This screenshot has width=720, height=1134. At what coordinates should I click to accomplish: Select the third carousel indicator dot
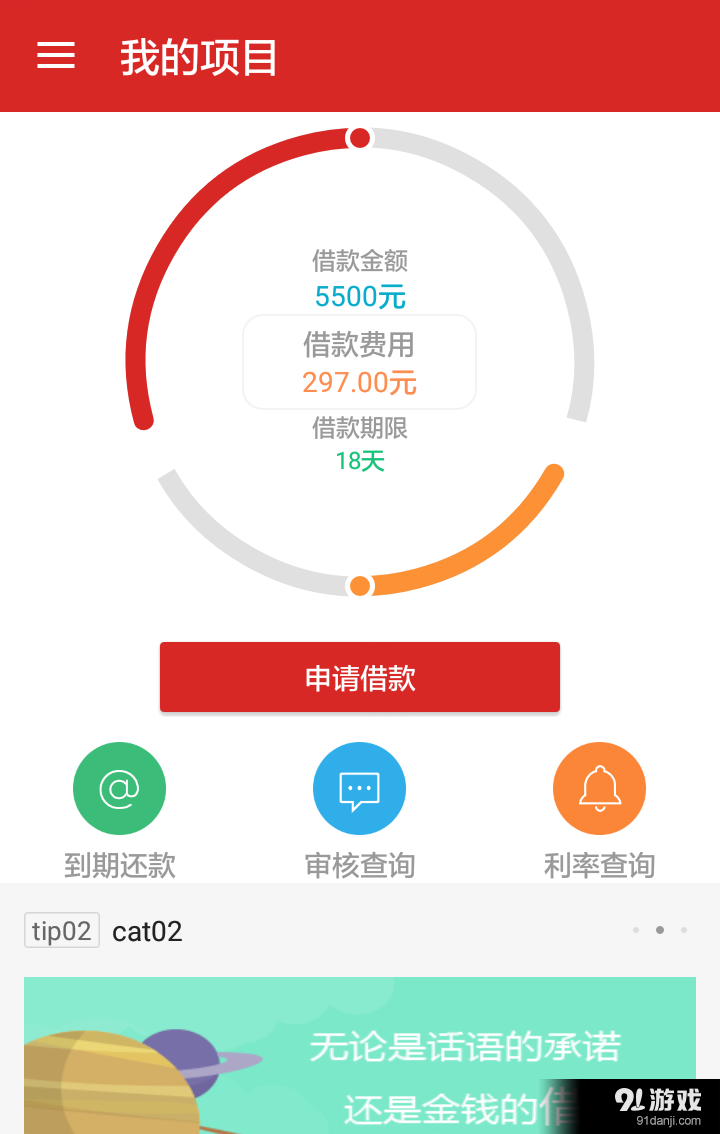click(682, 930)
